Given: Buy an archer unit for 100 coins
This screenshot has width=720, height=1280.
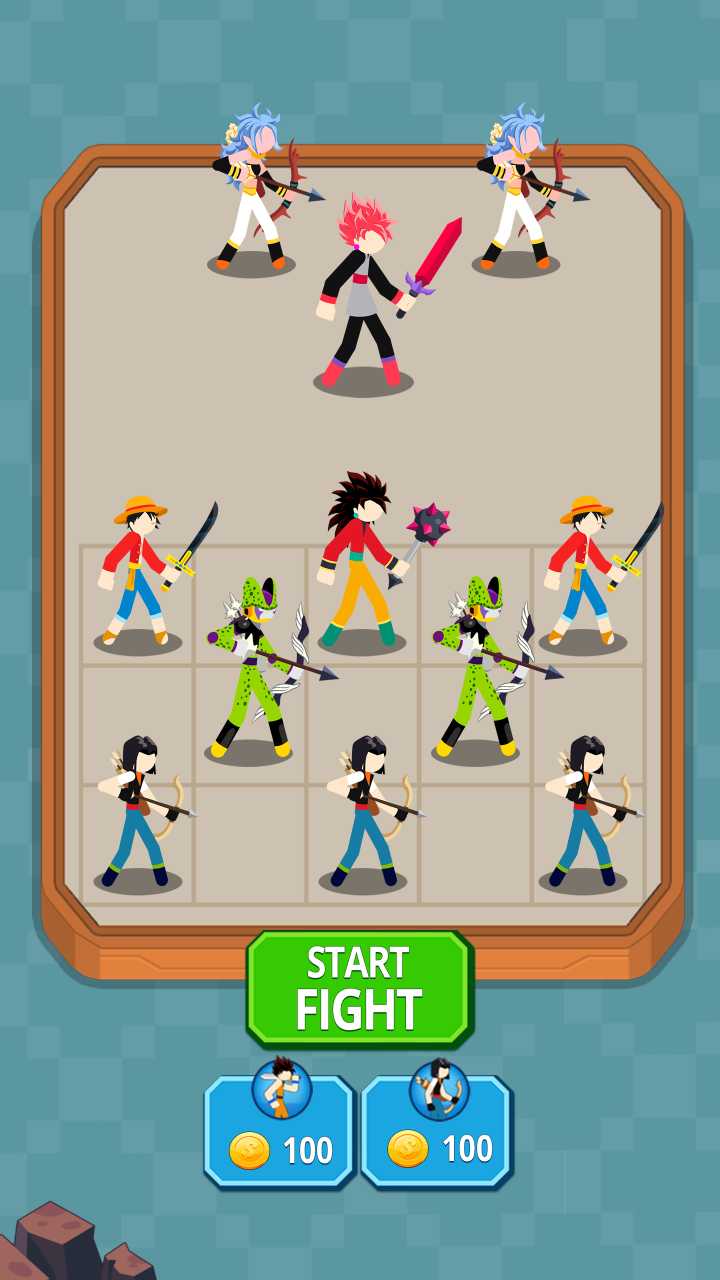Looking at the screenshot, I should point(437,1132).
